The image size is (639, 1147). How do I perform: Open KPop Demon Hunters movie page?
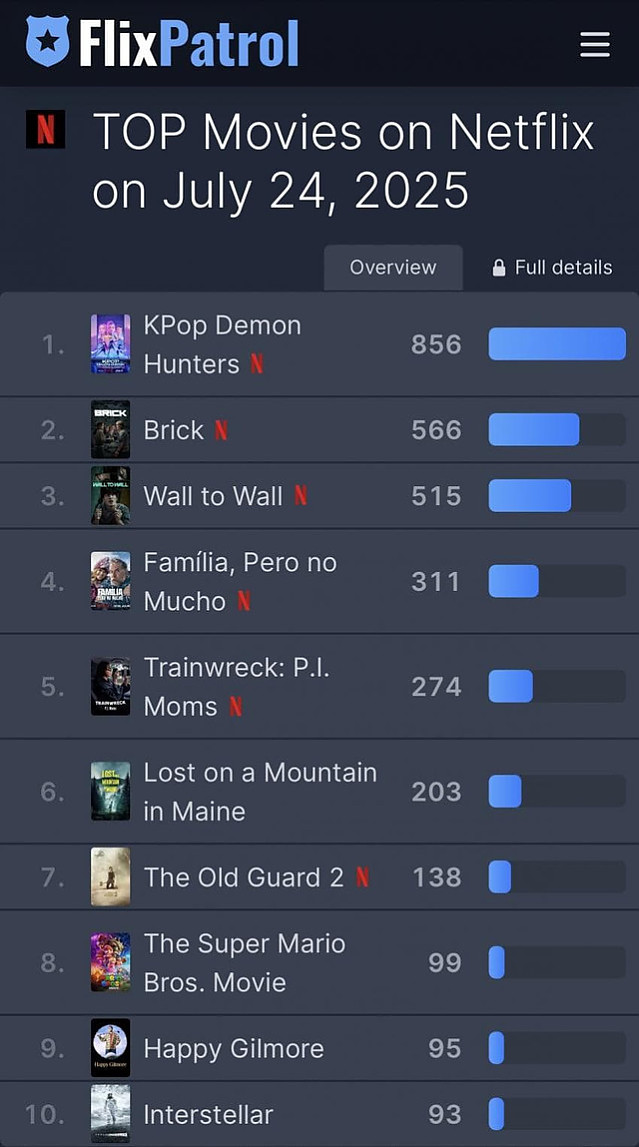click(x=222, y=344)
